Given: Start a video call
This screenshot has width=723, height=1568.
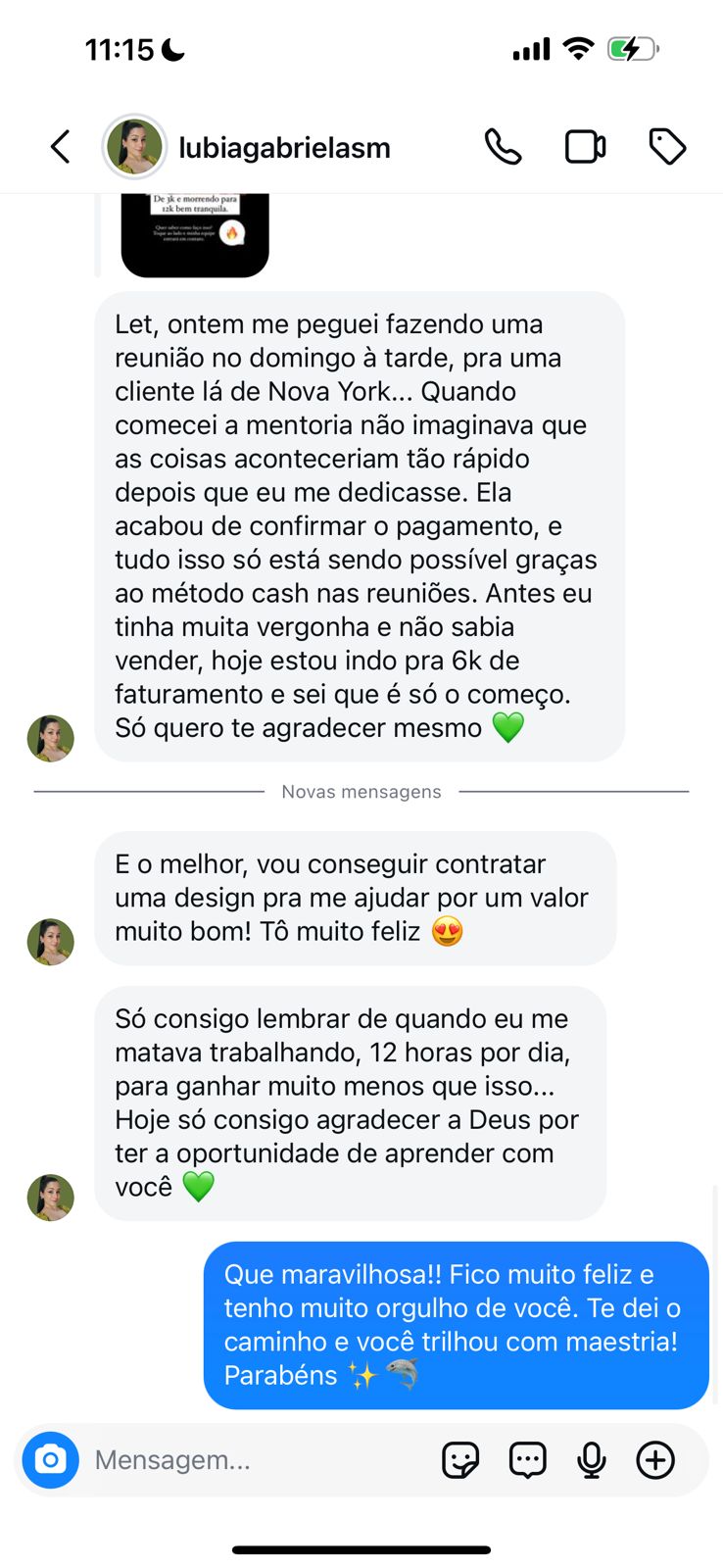Looking at the screenshot, I should [585, 147].
